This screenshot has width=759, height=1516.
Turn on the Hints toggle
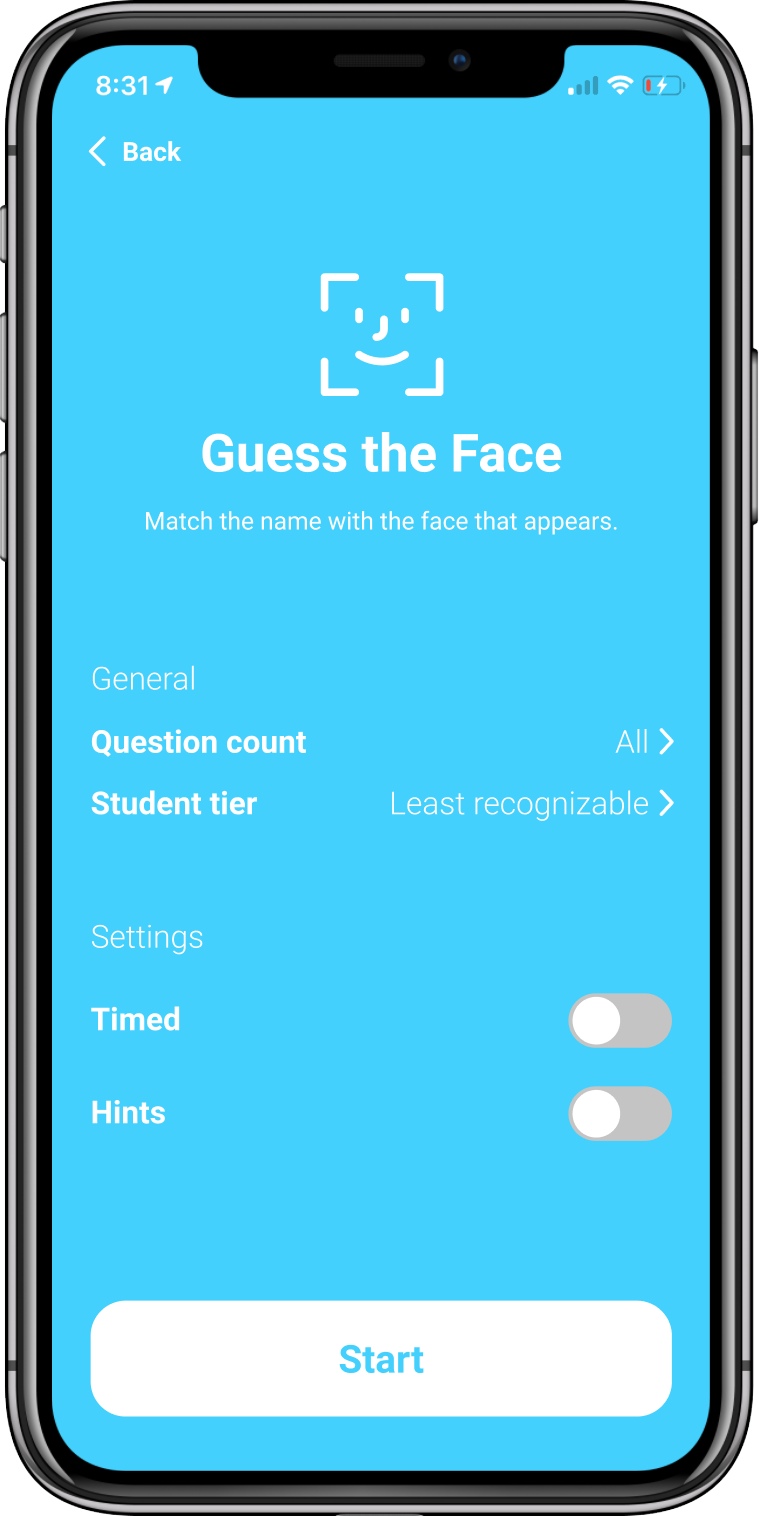pyautogui.click(x=619, y=1113)
